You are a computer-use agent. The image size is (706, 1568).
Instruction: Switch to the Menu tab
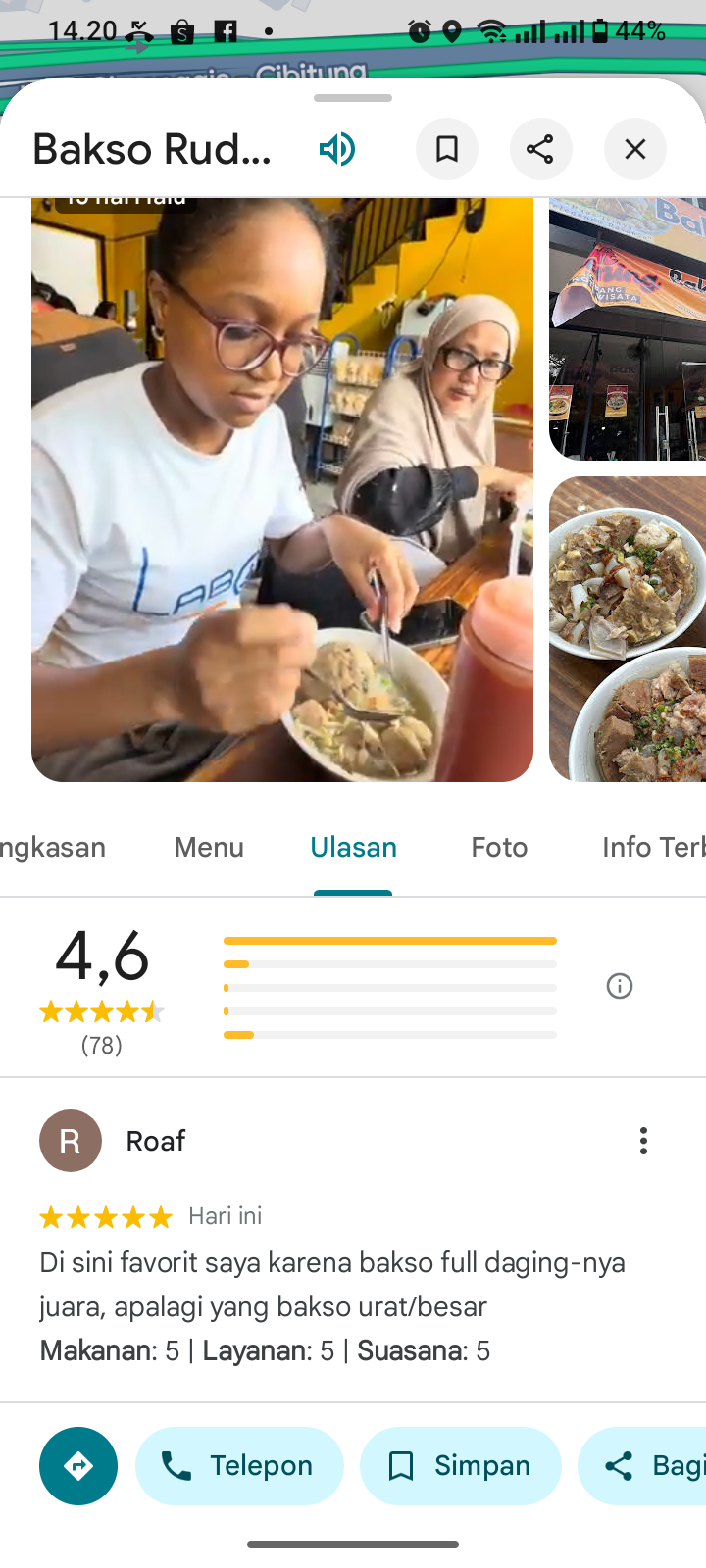[x=209, y=847]
